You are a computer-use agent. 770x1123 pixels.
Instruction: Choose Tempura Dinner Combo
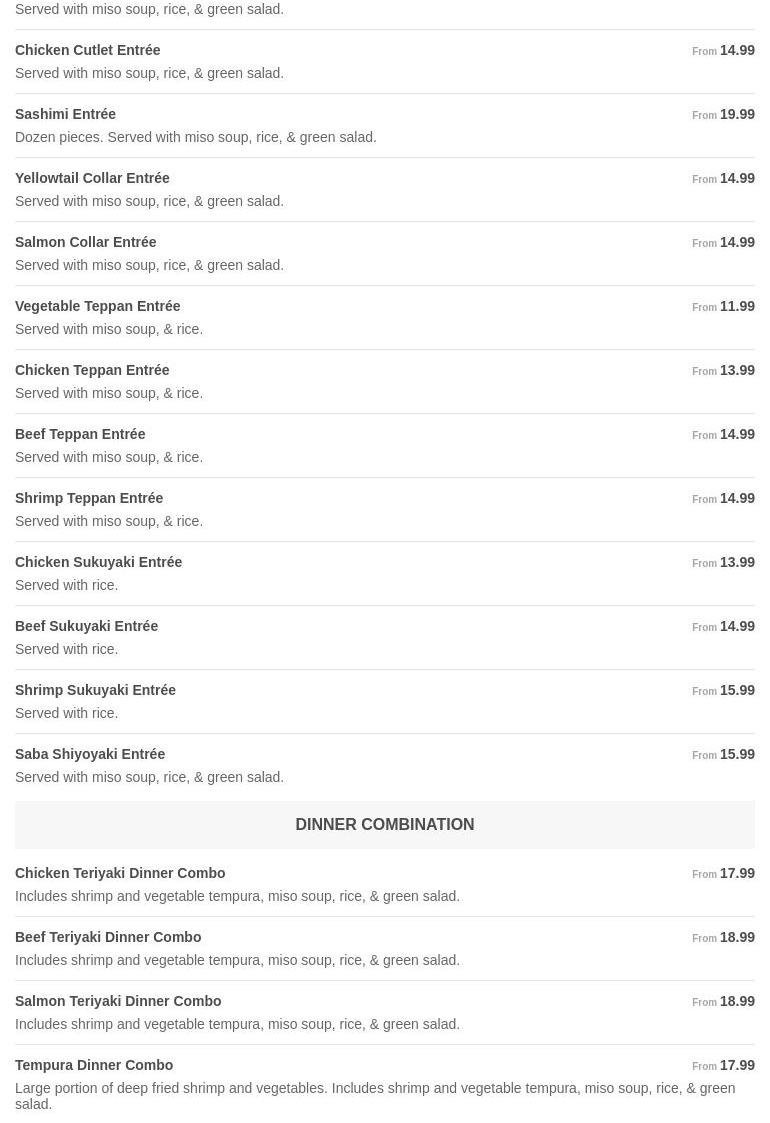[x=94, y=1065]
